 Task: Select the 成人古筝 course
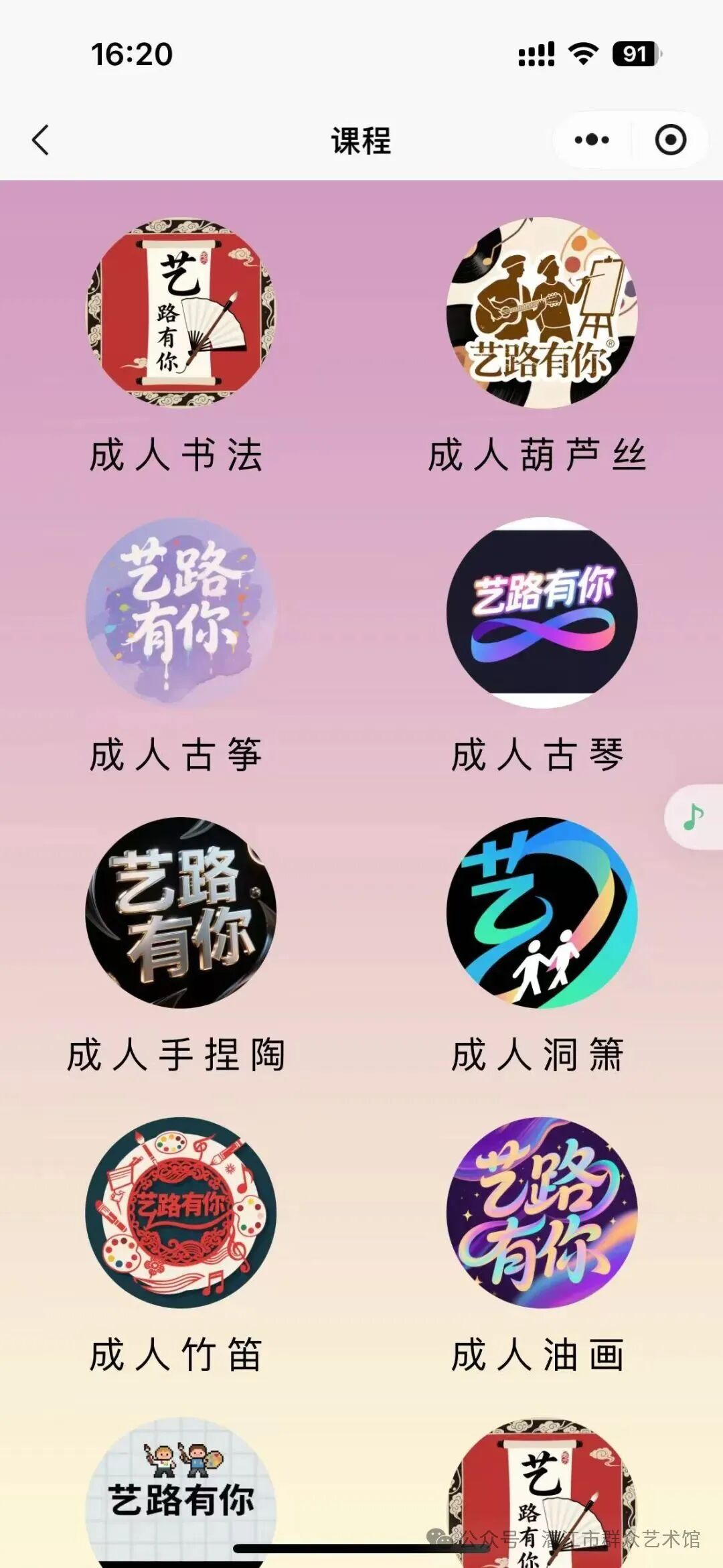181,612
